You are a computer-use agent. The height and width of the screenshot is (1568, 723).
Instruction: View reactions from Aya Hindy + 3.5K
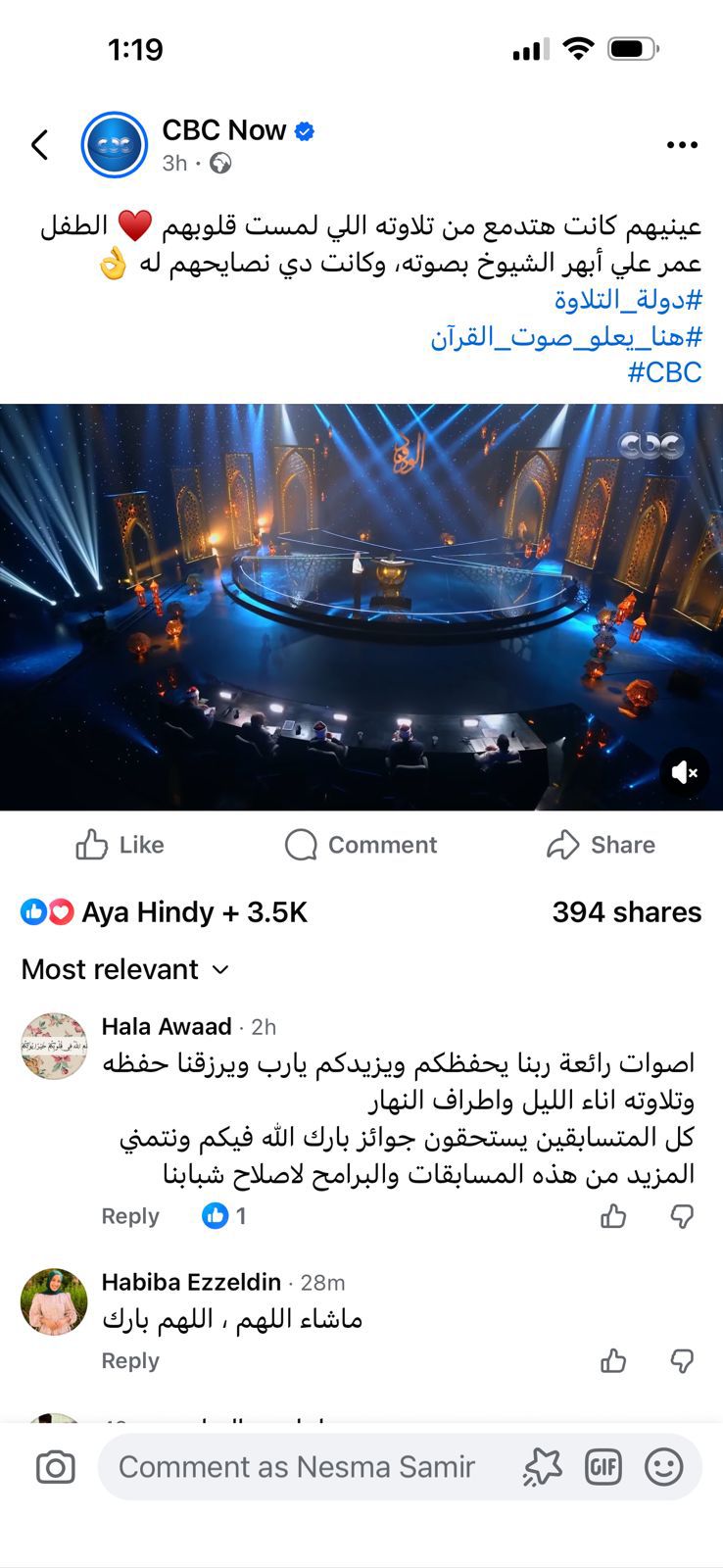pos(165,912)
